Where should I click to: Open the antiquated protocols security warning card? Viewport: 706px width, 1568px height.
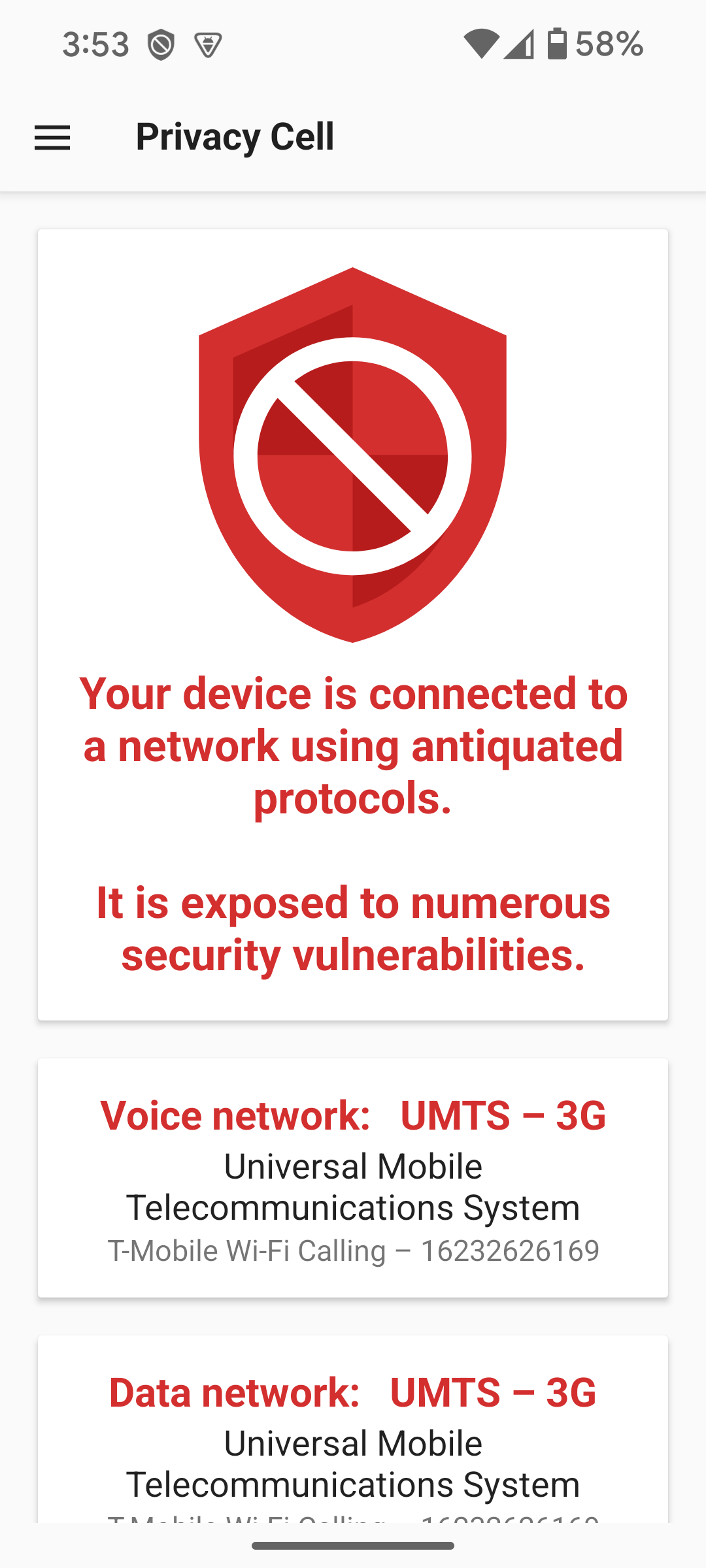(x=353, y=624)
